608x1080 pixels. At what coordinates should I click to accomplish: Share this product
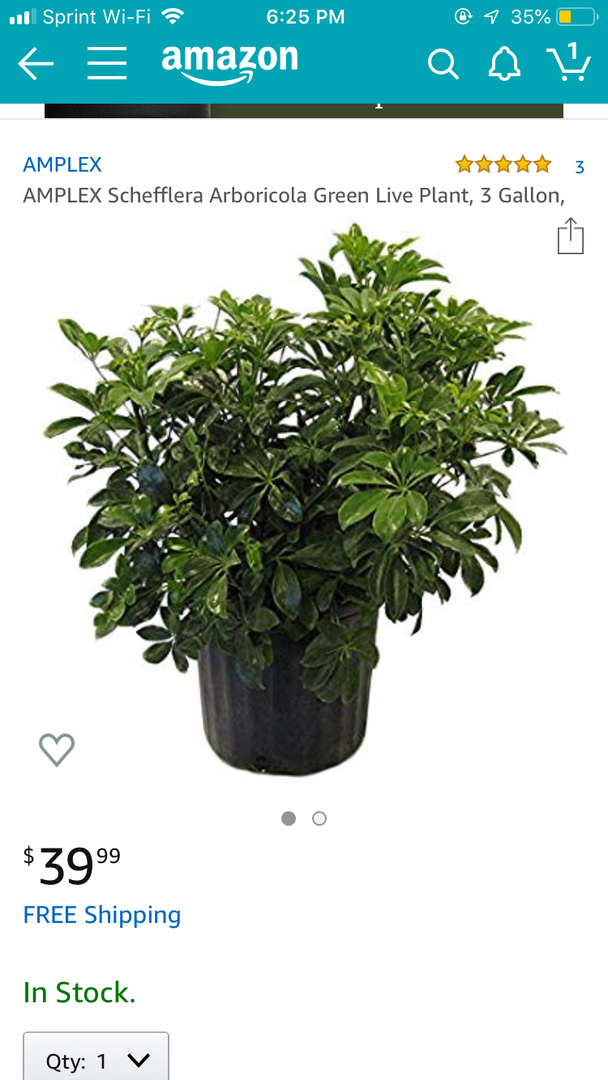coord(570,236)
